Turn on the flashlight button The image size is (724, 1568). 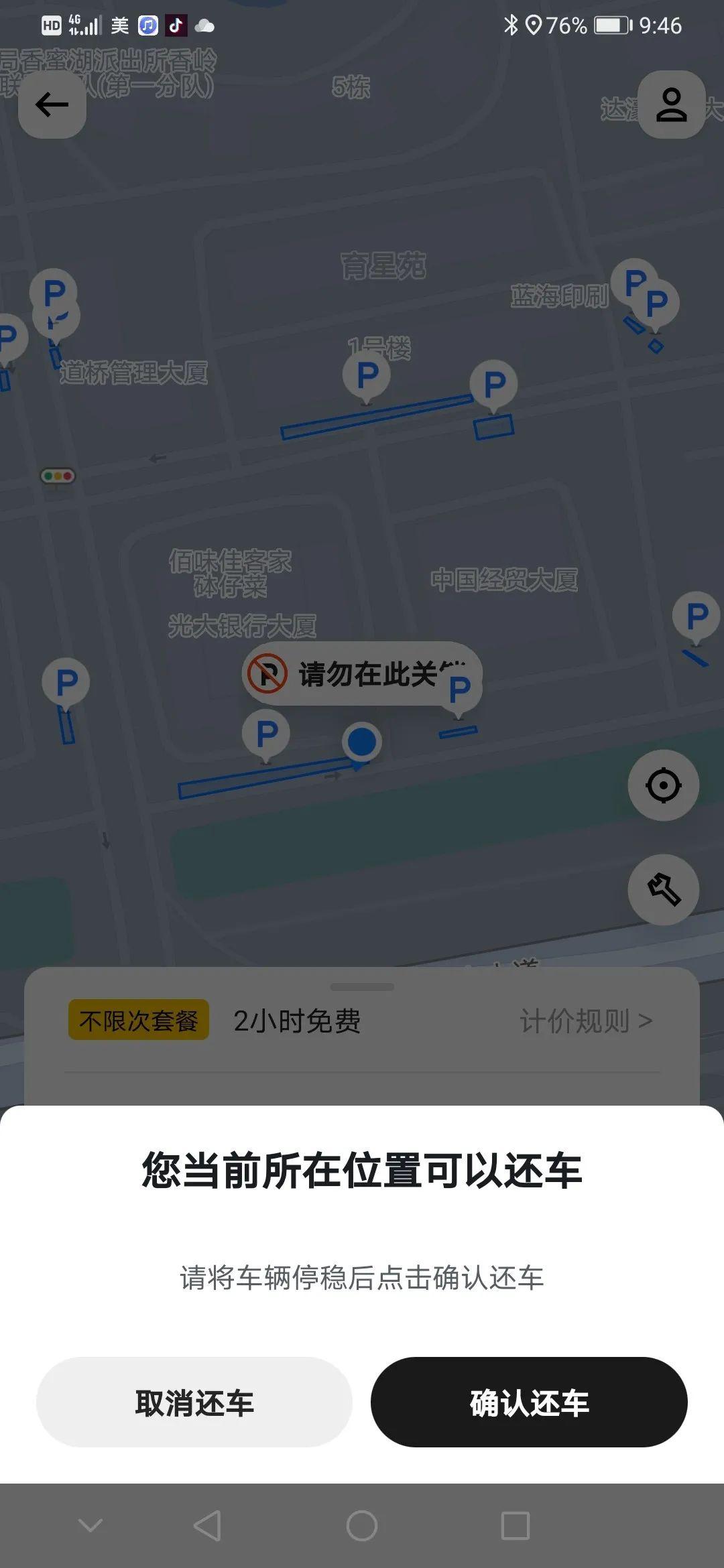pos(663,890)
